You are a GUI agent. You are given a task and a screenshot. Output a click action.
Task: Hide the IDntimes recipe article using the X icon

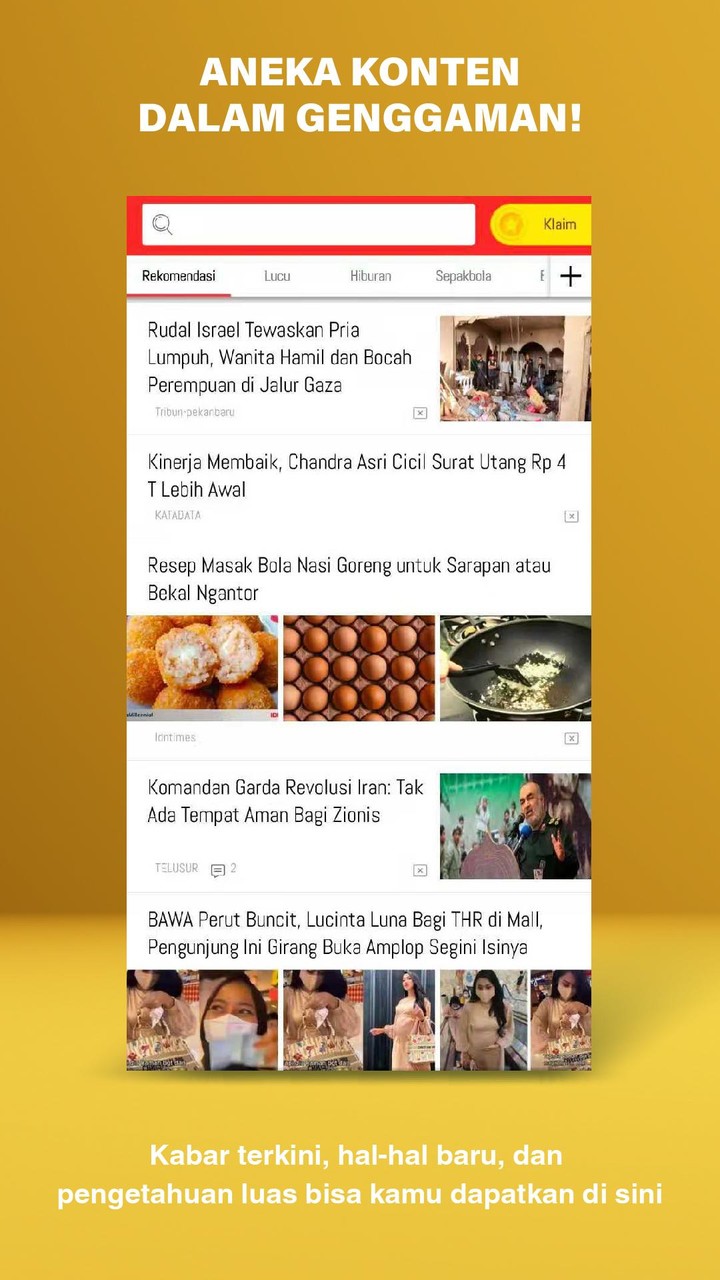pyautogui.click(x=570, y=737)
